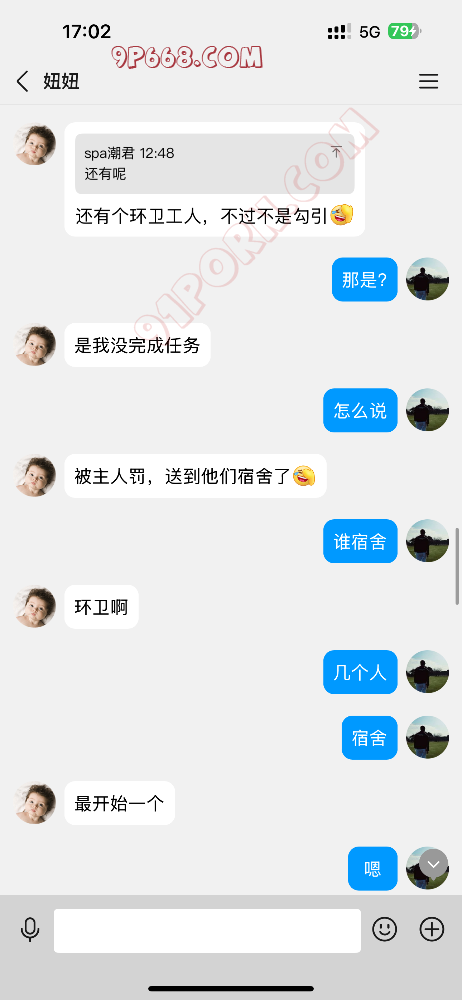Open the contact avatar beside 环卫啊 message
The image size is (462, 1000).
tap(35, 607)
